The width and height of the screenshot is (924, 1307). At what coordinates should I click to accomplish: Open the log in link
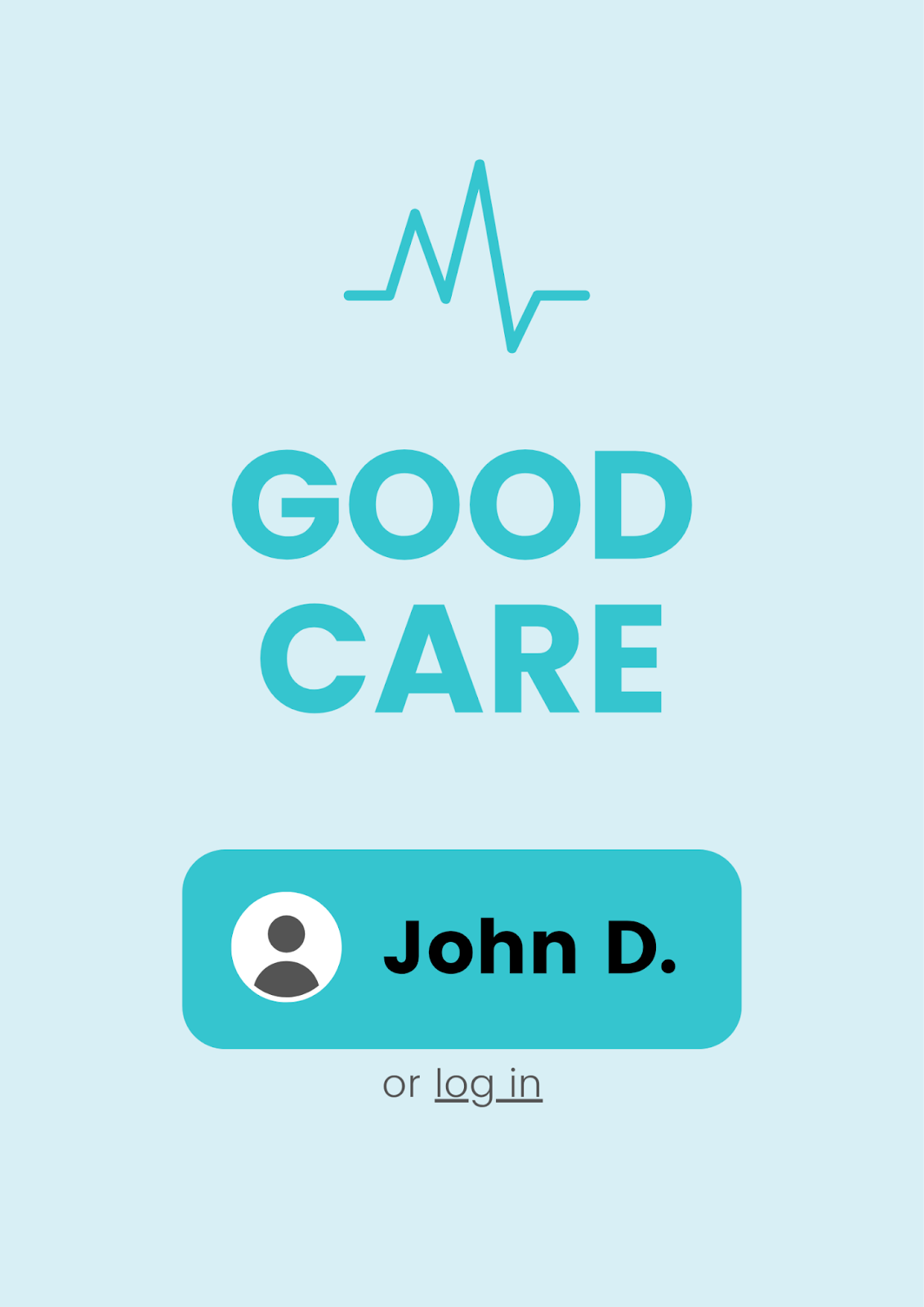pos(488,1085)
